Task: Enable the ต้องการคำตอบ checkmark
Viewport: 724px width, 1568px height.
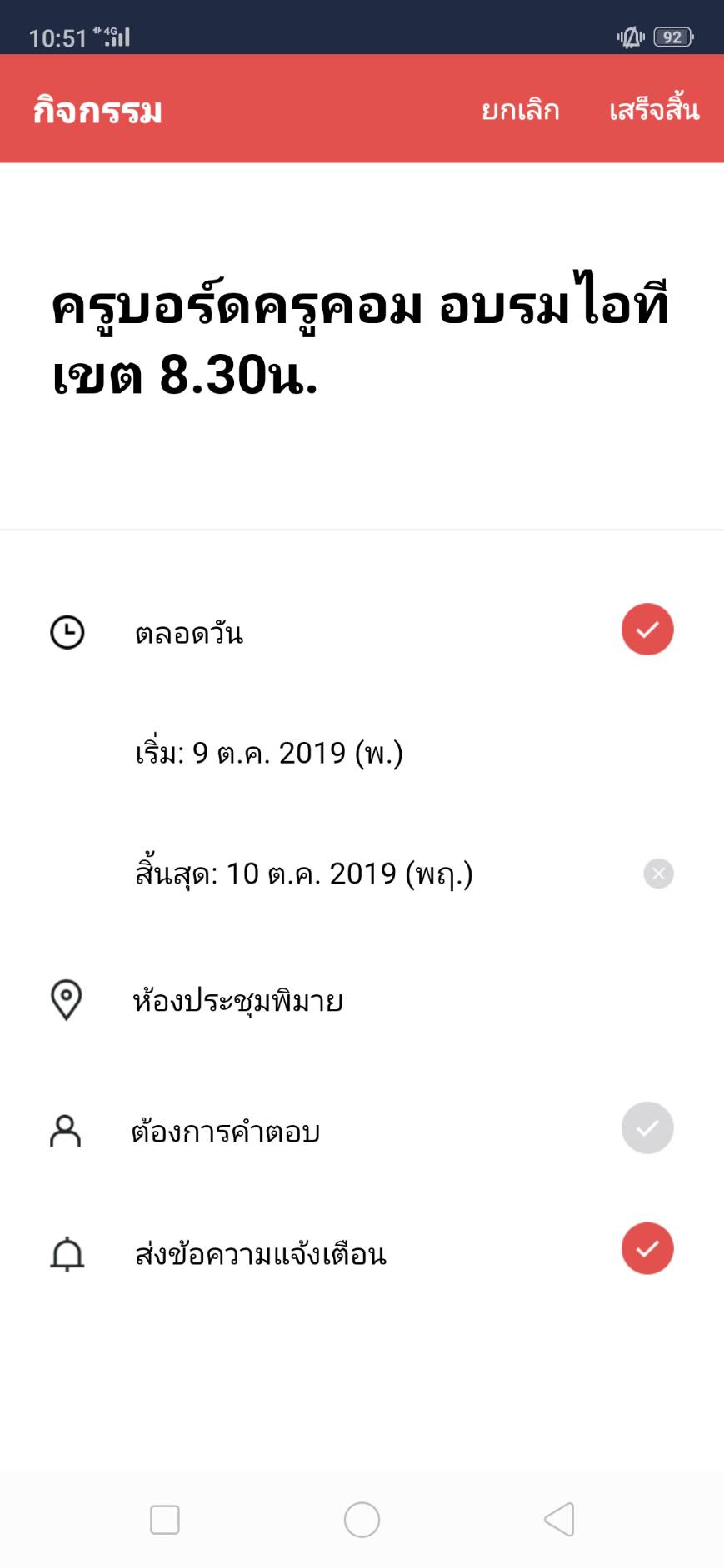Action: click(647, 1128)
